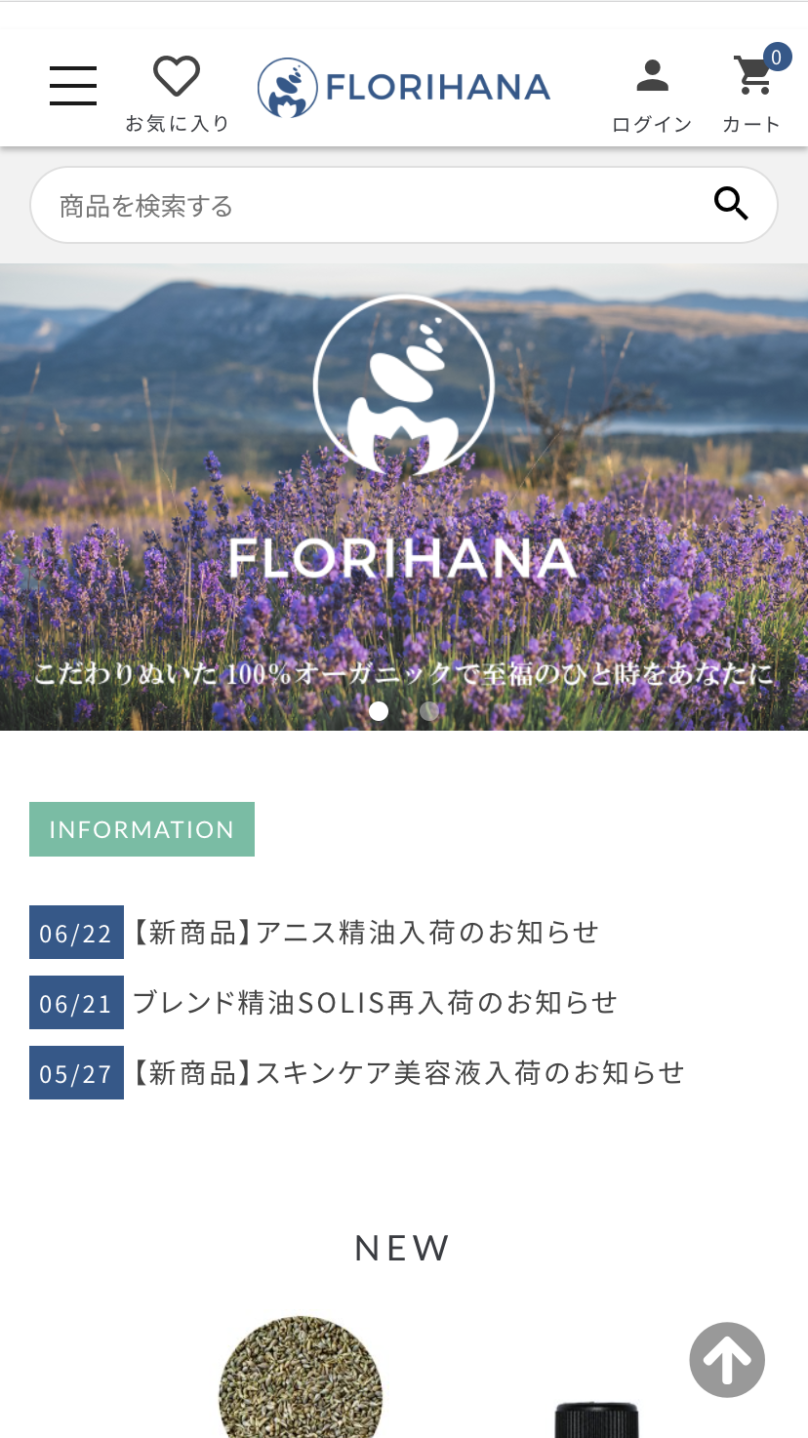Open お気に入り favorites
Viewport: 808px width, 1438px height.
(176, 93)
